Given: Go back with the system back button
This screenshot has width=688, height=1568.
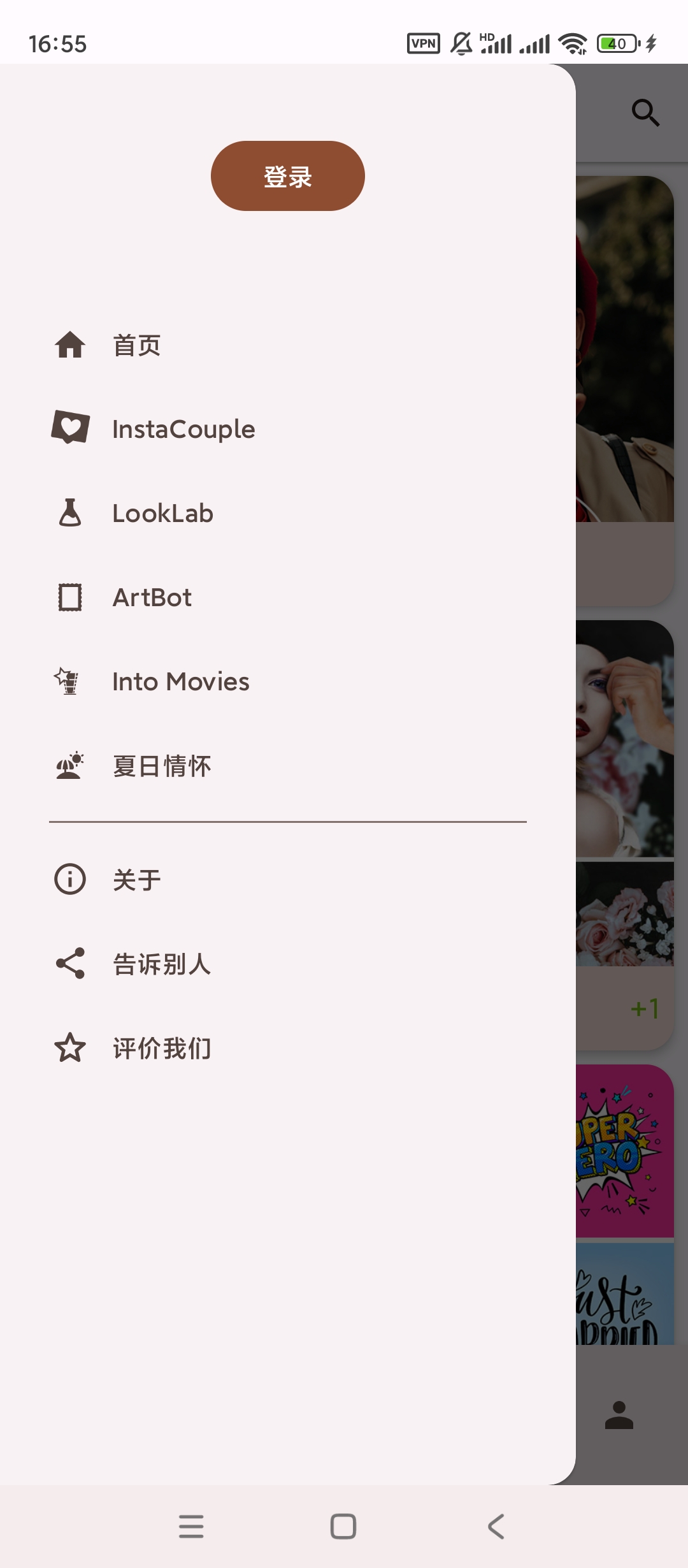Looking at the screenshot, I should click(496, 1527).
